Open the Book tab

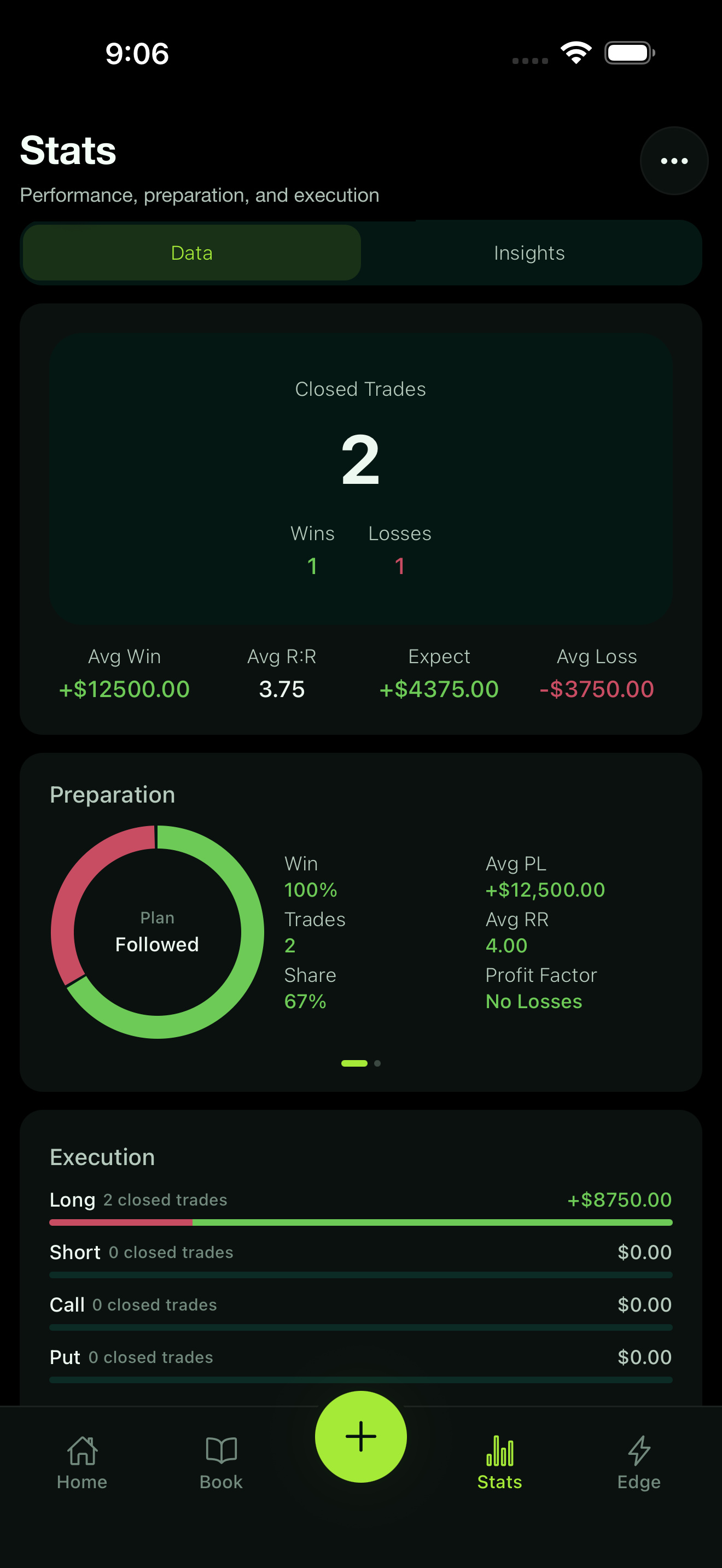tap(221, 1462)
